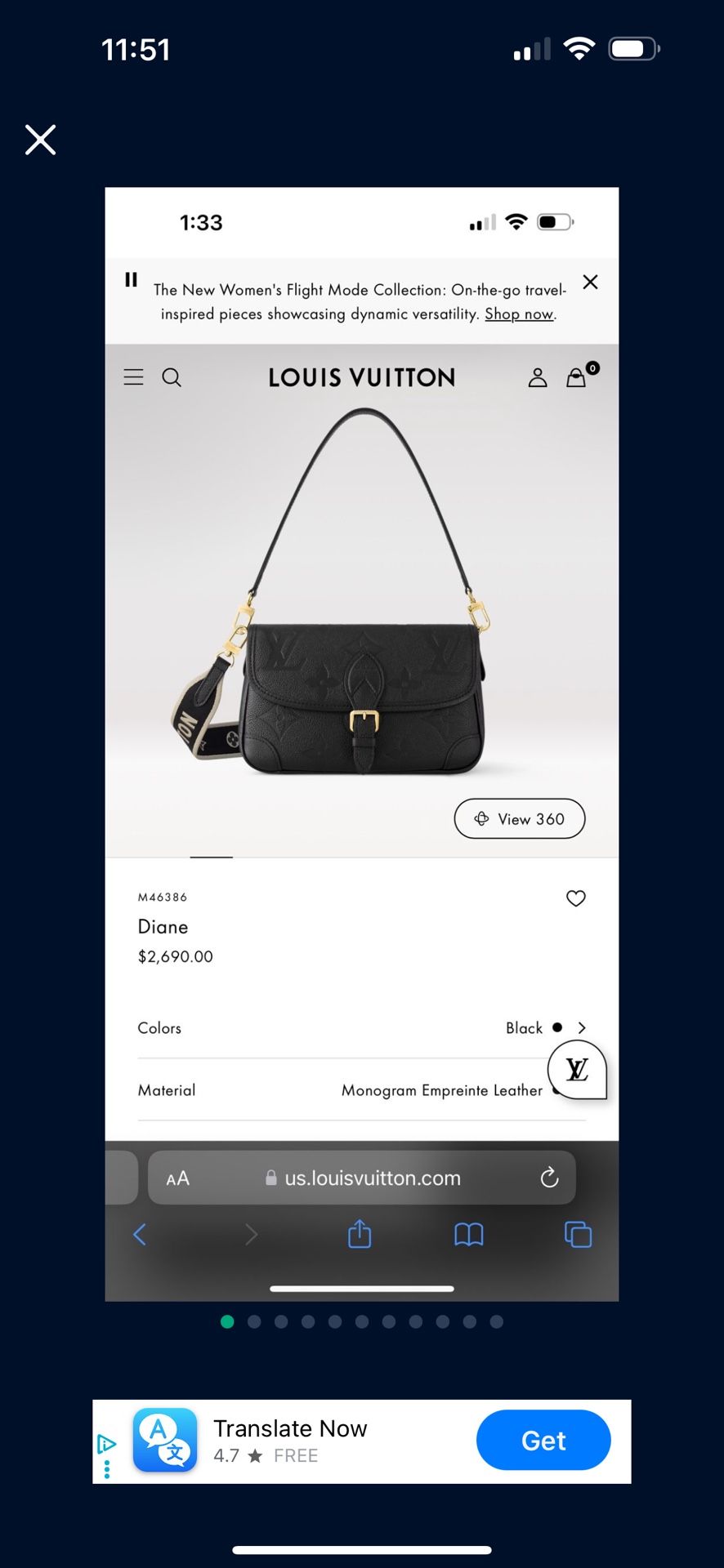Close the full-screen image viewer
The width and height of the screenshot is (724, 1568).
pyautogui.click(x=40, y=140)
